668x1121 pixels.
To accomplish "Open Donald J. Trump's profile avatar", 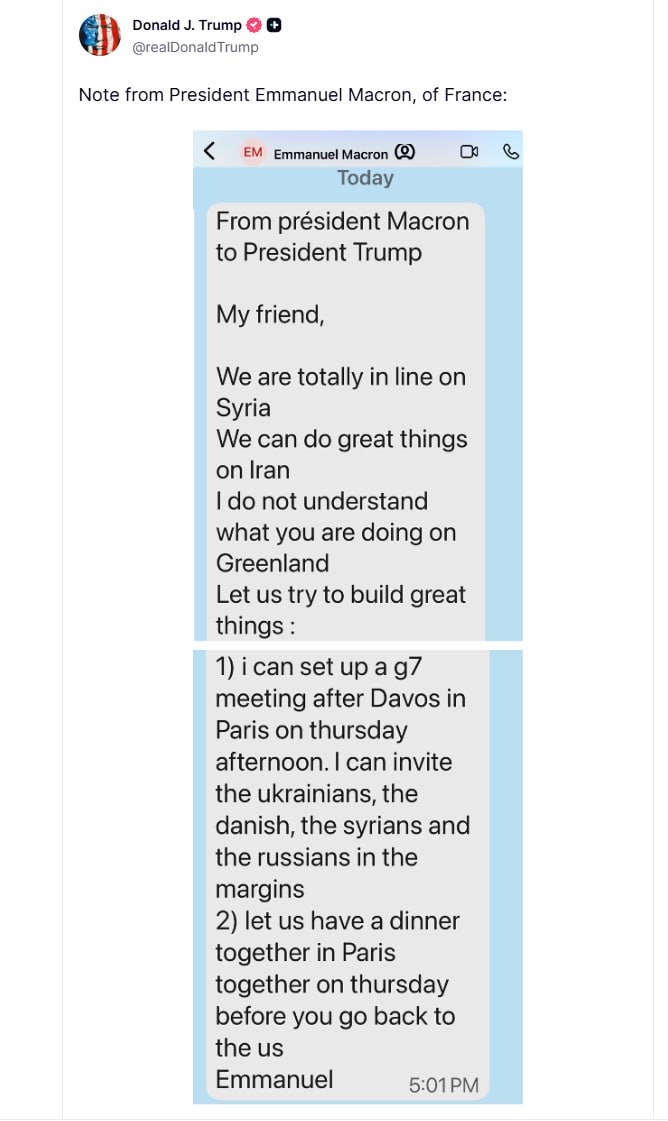I will click(x=99, y=36).
